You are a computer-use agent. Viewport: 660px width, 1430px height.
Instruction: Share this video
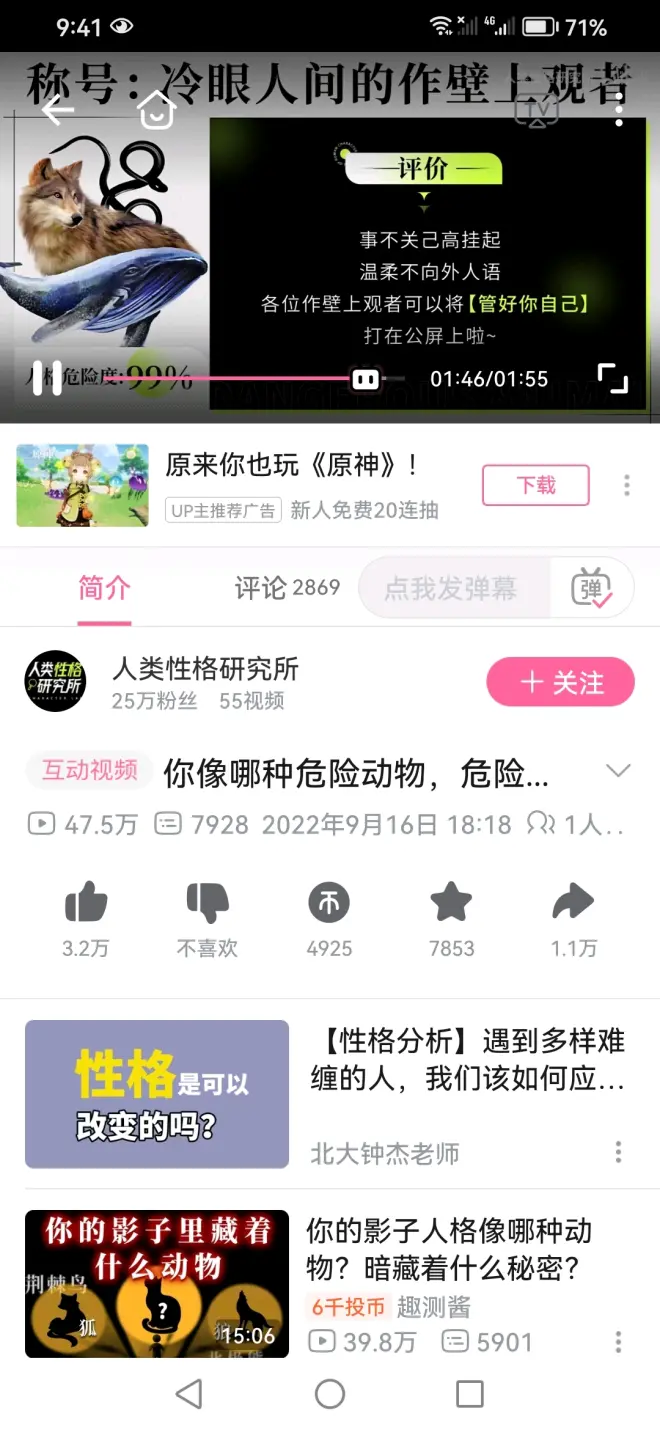click(x=573, y=903)
